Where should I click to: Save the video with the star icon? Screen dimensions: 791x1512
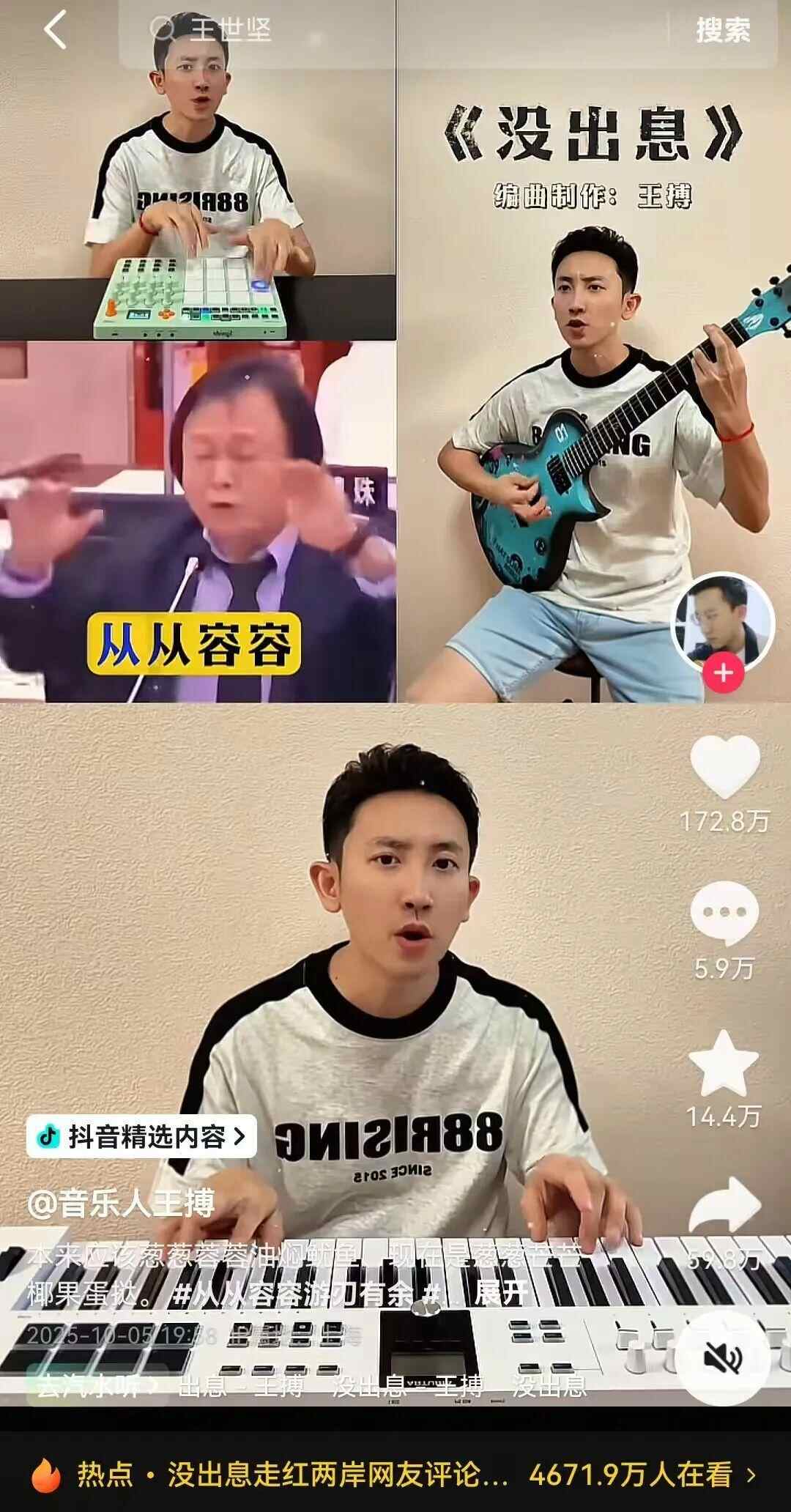(x=724, y=1064)
